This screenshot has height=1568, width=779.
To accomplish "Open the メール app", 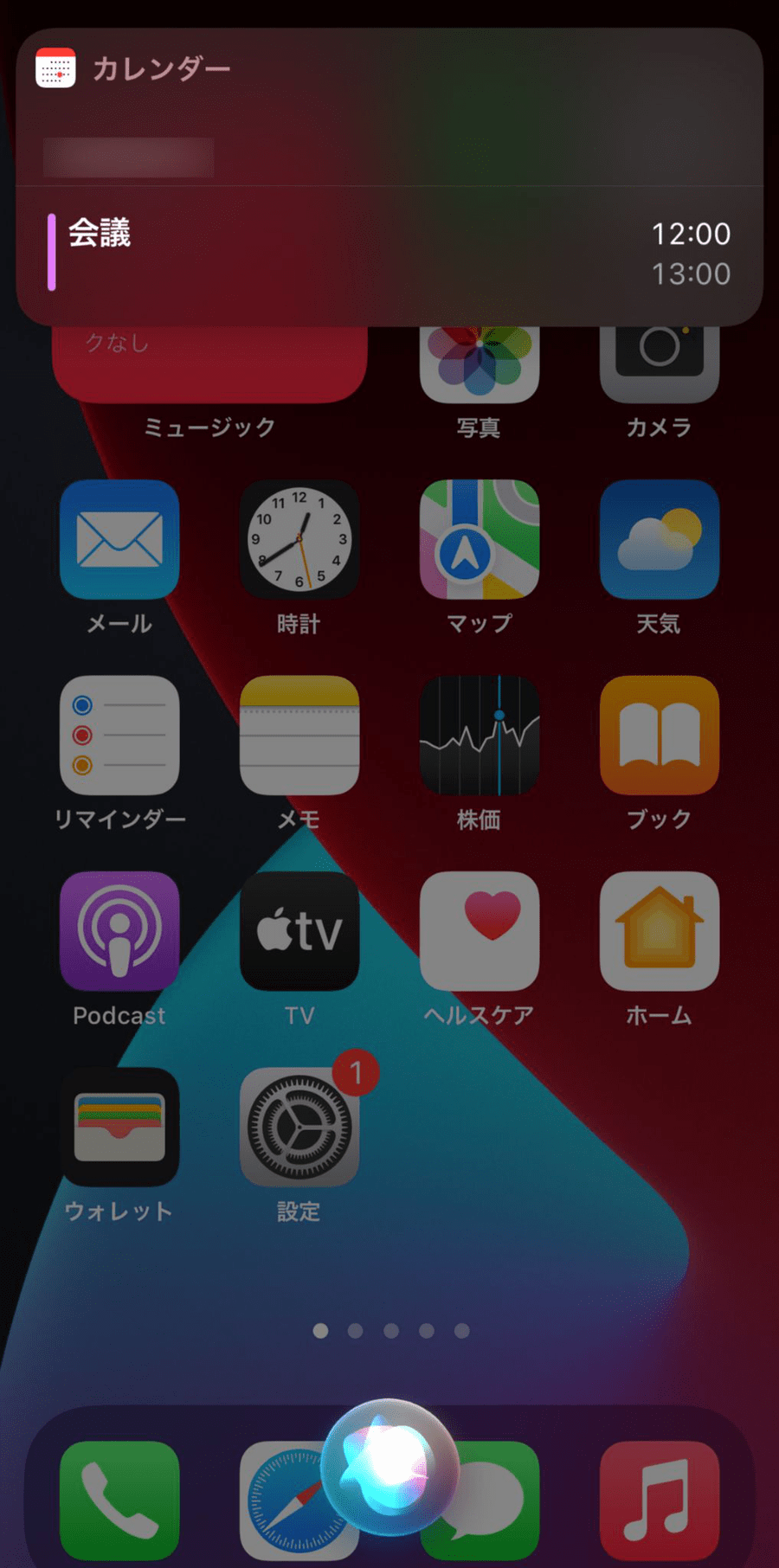I will [x=119, y=539].
